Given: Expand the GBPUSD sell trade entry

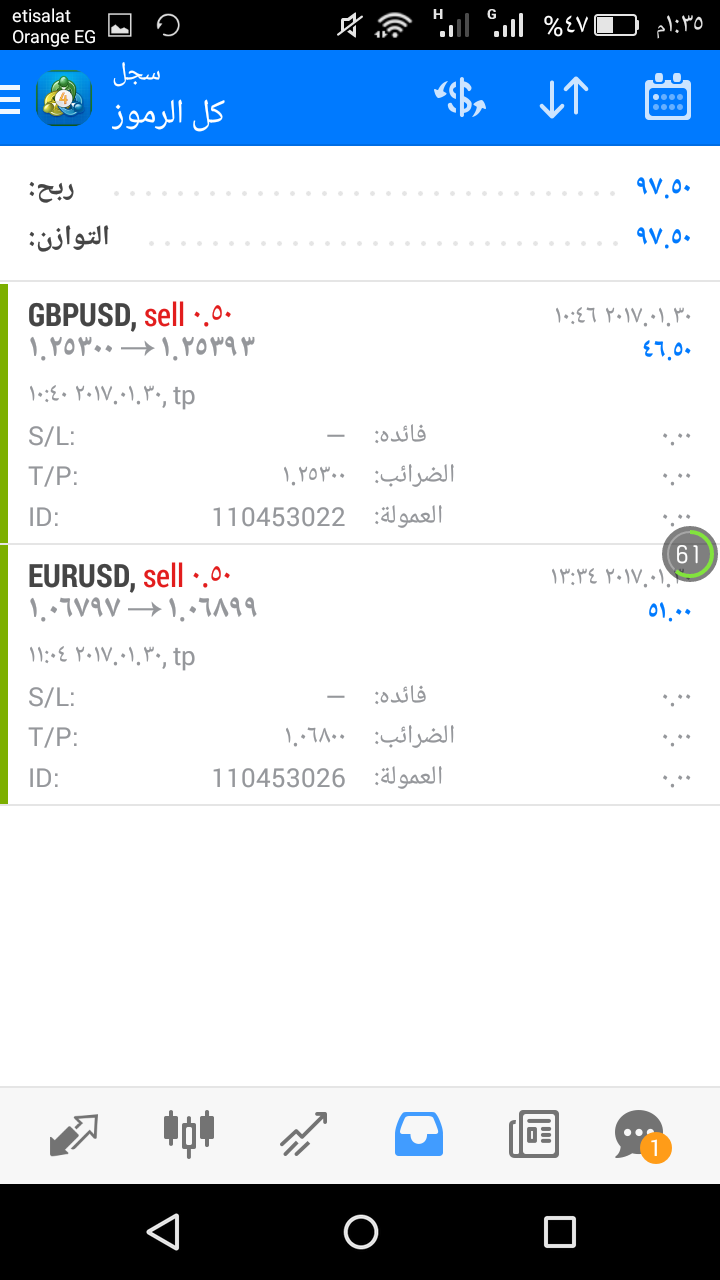Looking at the screenshot, I should 360,413.
